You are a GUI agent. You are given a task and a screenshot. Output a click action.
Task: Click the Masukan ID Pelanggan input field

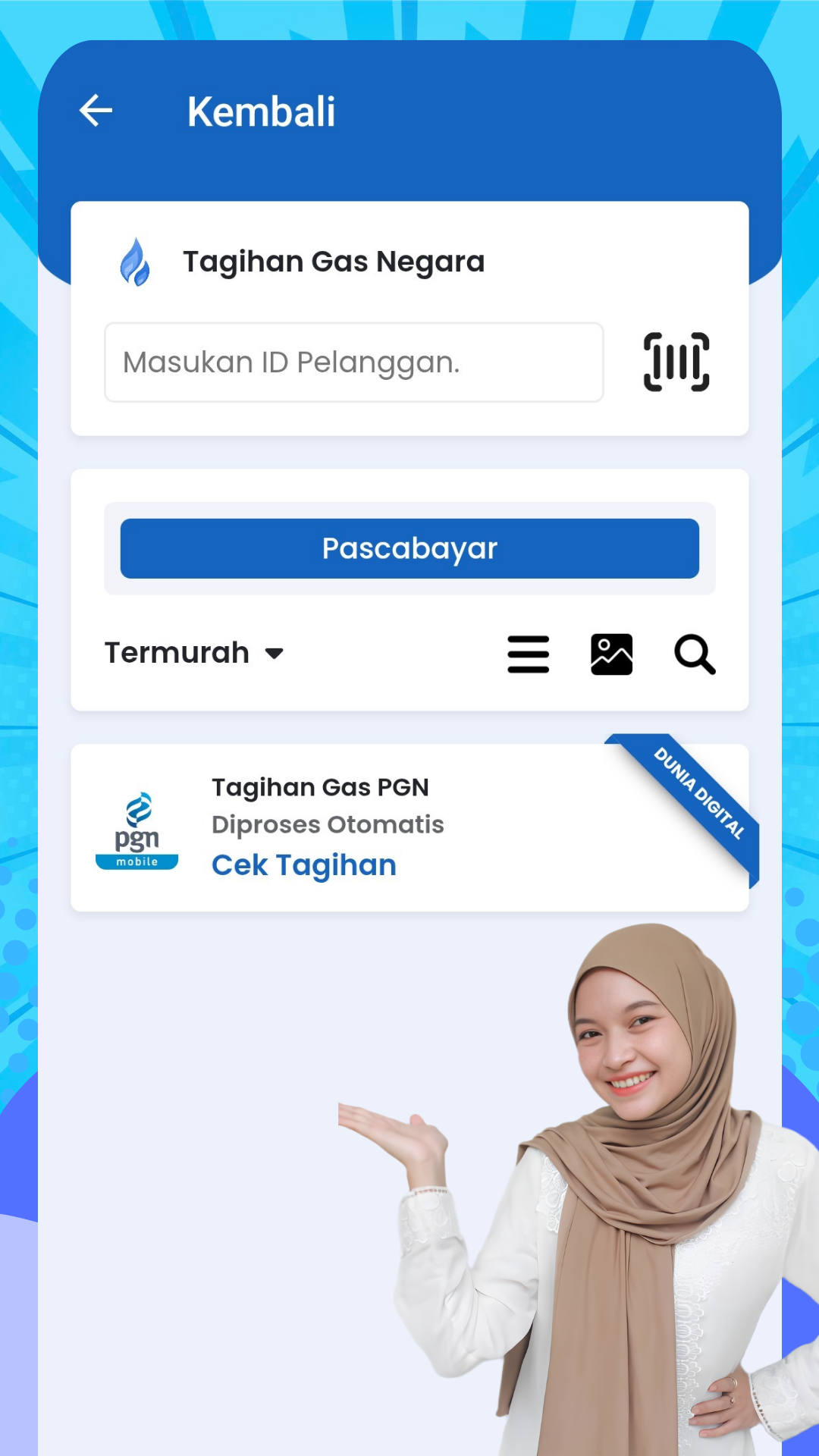click(x=353, y=362)
